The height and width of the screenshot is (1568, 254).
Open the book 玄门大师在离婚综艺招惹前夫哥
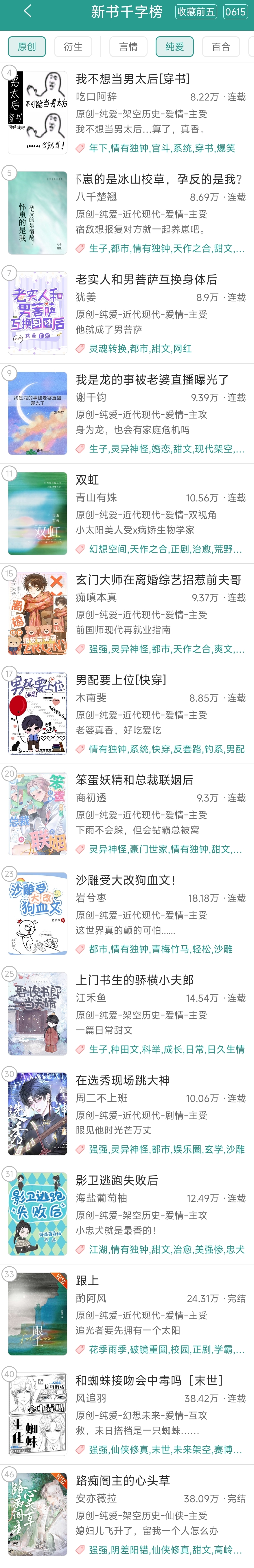coord(158,579)
